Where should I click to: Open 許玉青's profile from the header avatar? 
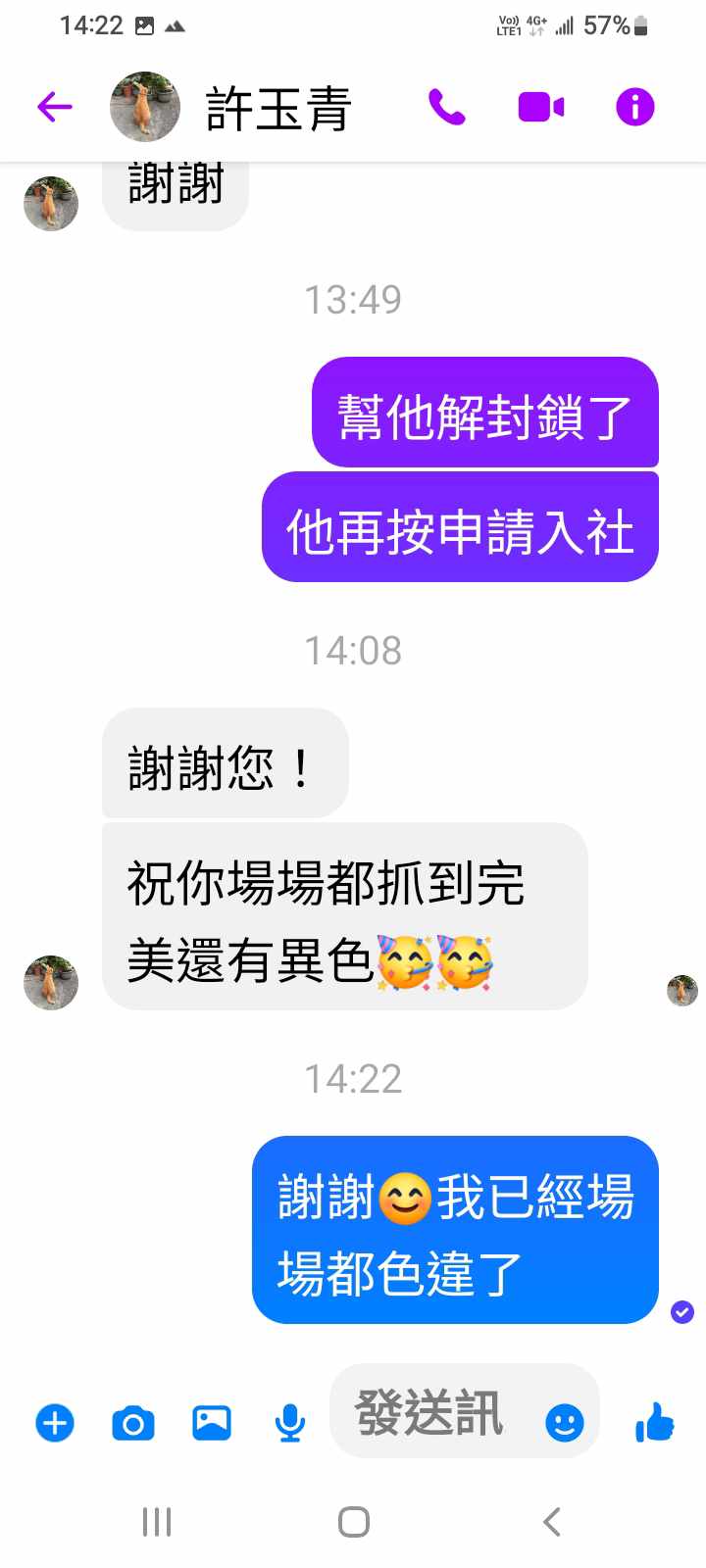tap(145, 107)
